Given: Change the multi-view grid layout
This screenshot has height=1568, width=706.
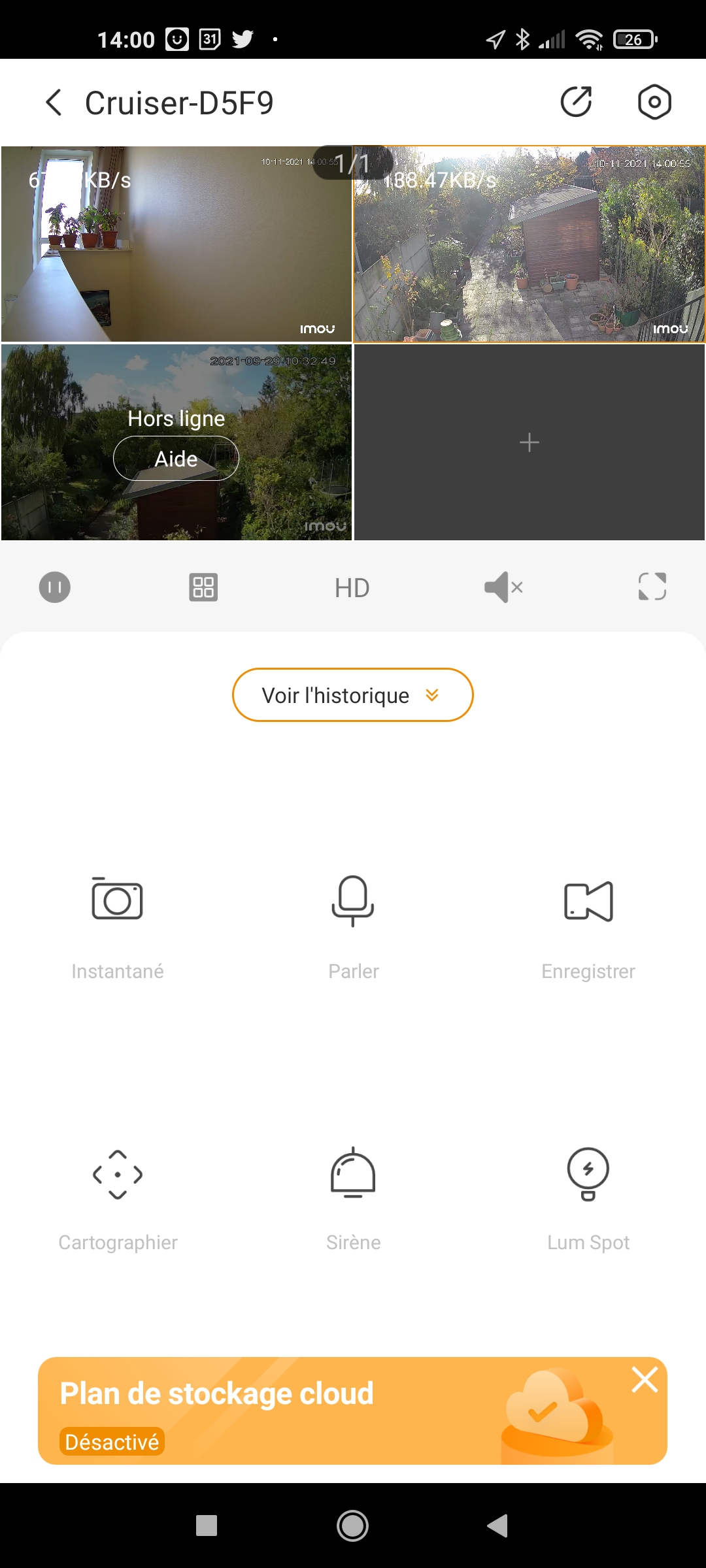Looking at the screenshot, I should (x=203, y=587).
